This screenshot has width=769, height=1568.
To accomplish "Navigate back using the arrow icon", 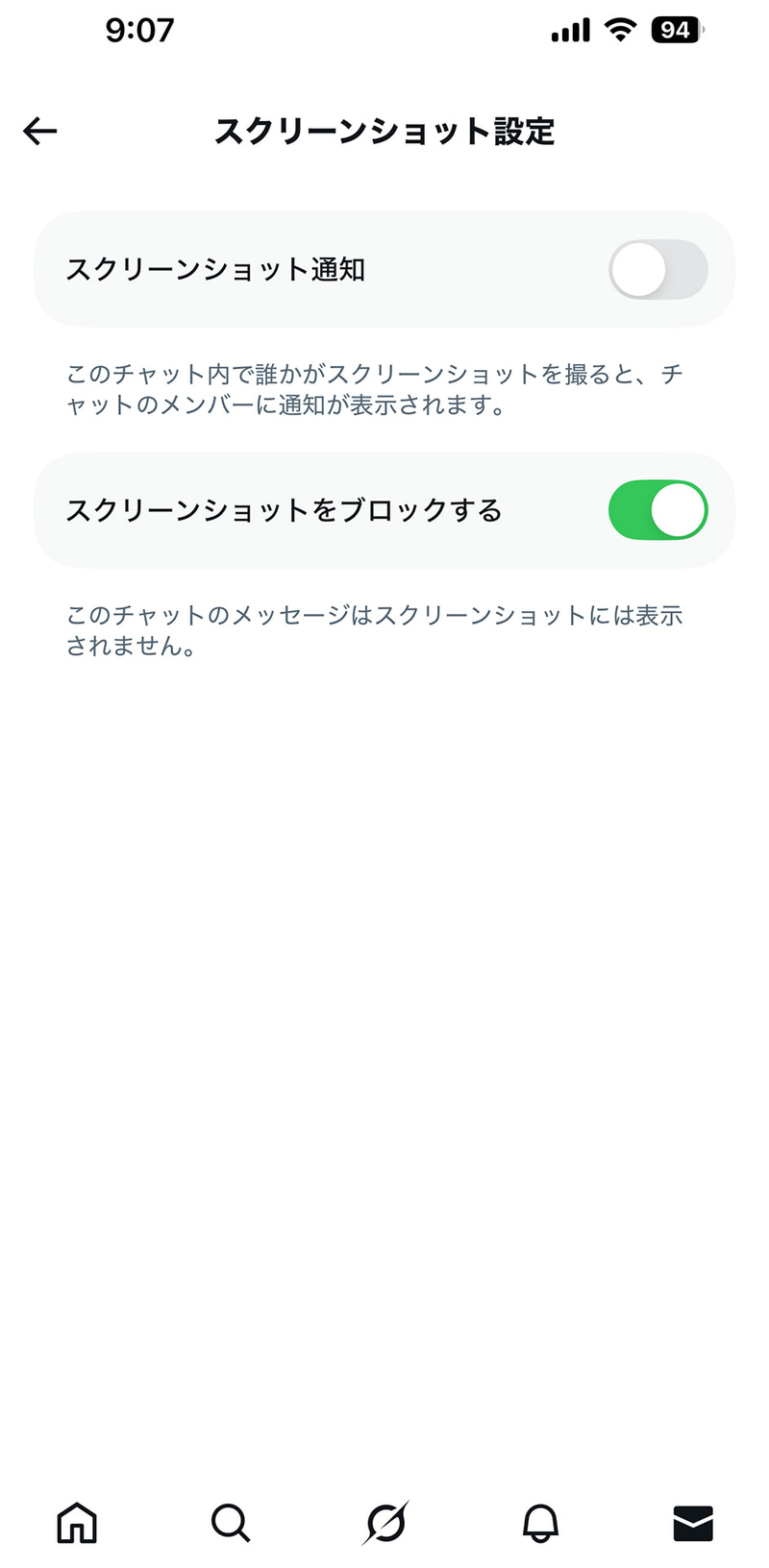I will (38, 131).
